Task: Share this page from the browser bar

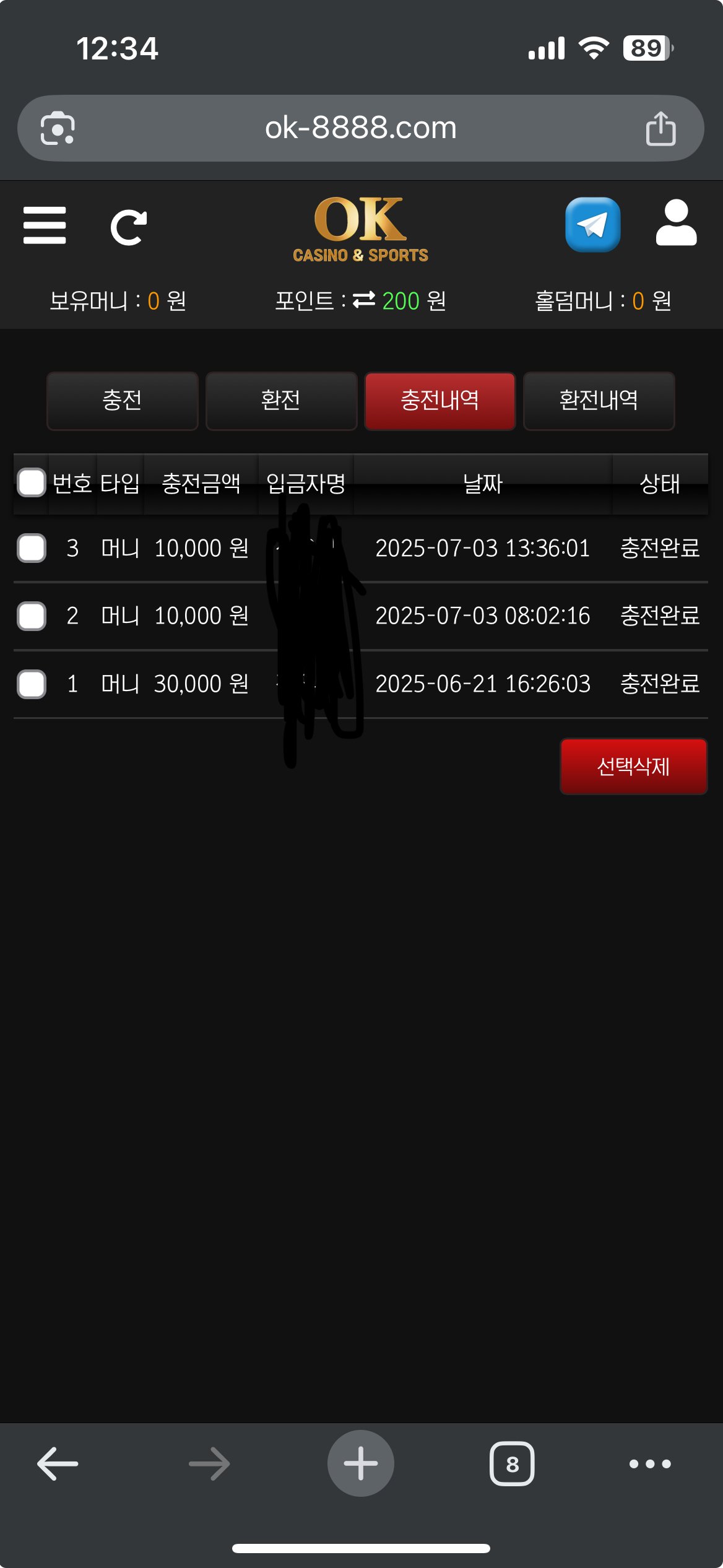Action: pos(660,128)
